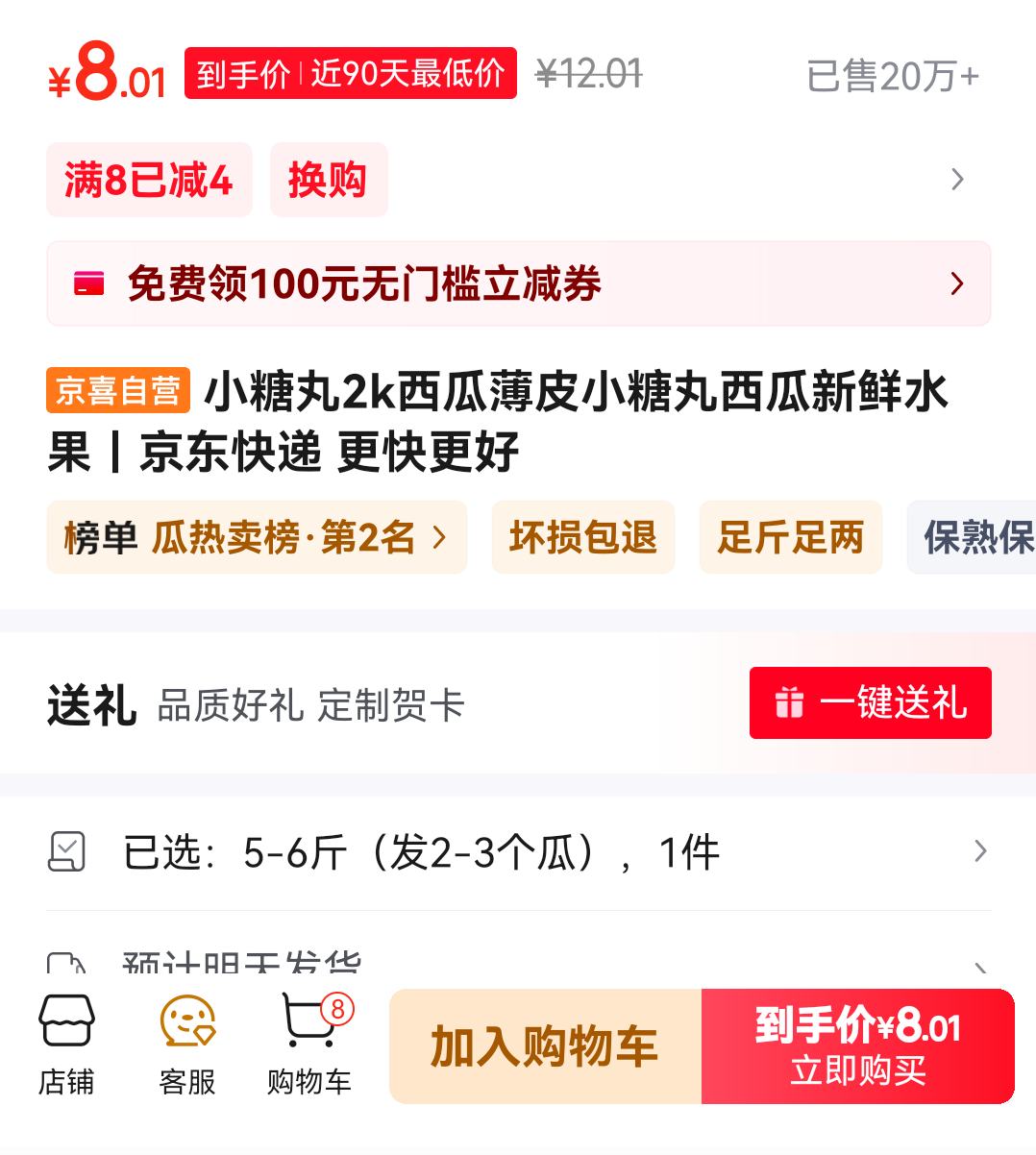The height and width of the screenshot is (1155, 1036).
Task: View the 坏损包退 guarantee tag
Action: click(x=582, y=537)
